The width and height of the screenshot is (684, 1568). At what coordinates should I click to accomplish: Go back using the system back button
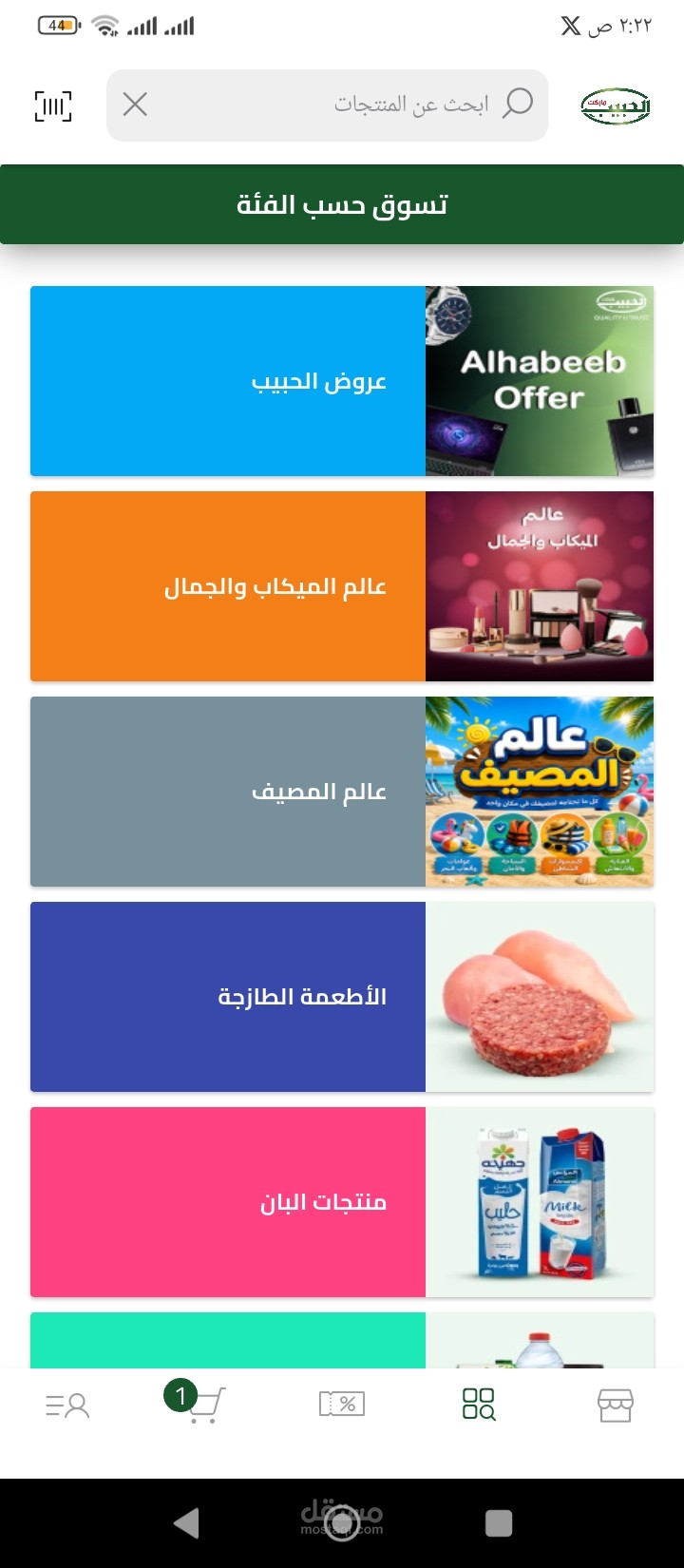187,1523
